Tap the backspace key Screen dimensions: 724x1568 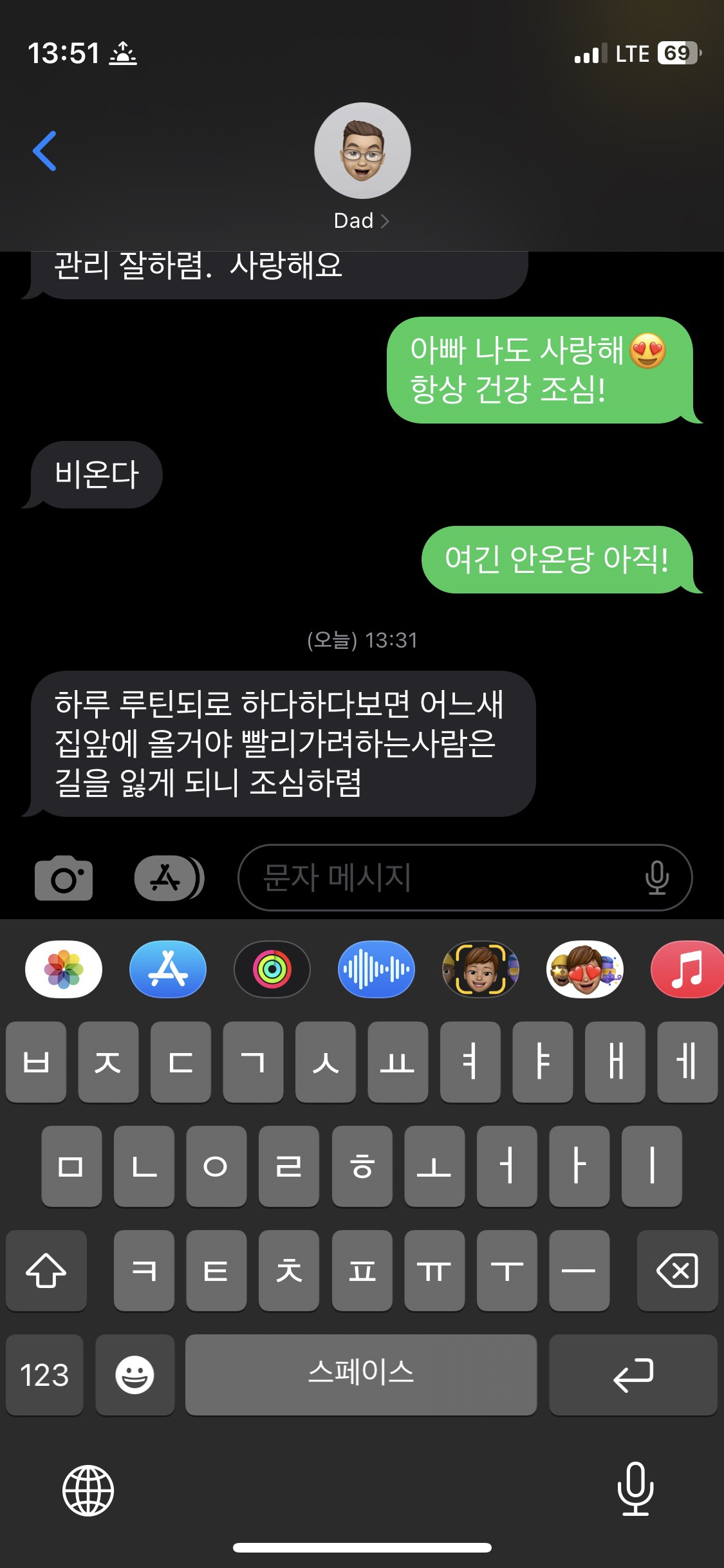point(677,1271)
